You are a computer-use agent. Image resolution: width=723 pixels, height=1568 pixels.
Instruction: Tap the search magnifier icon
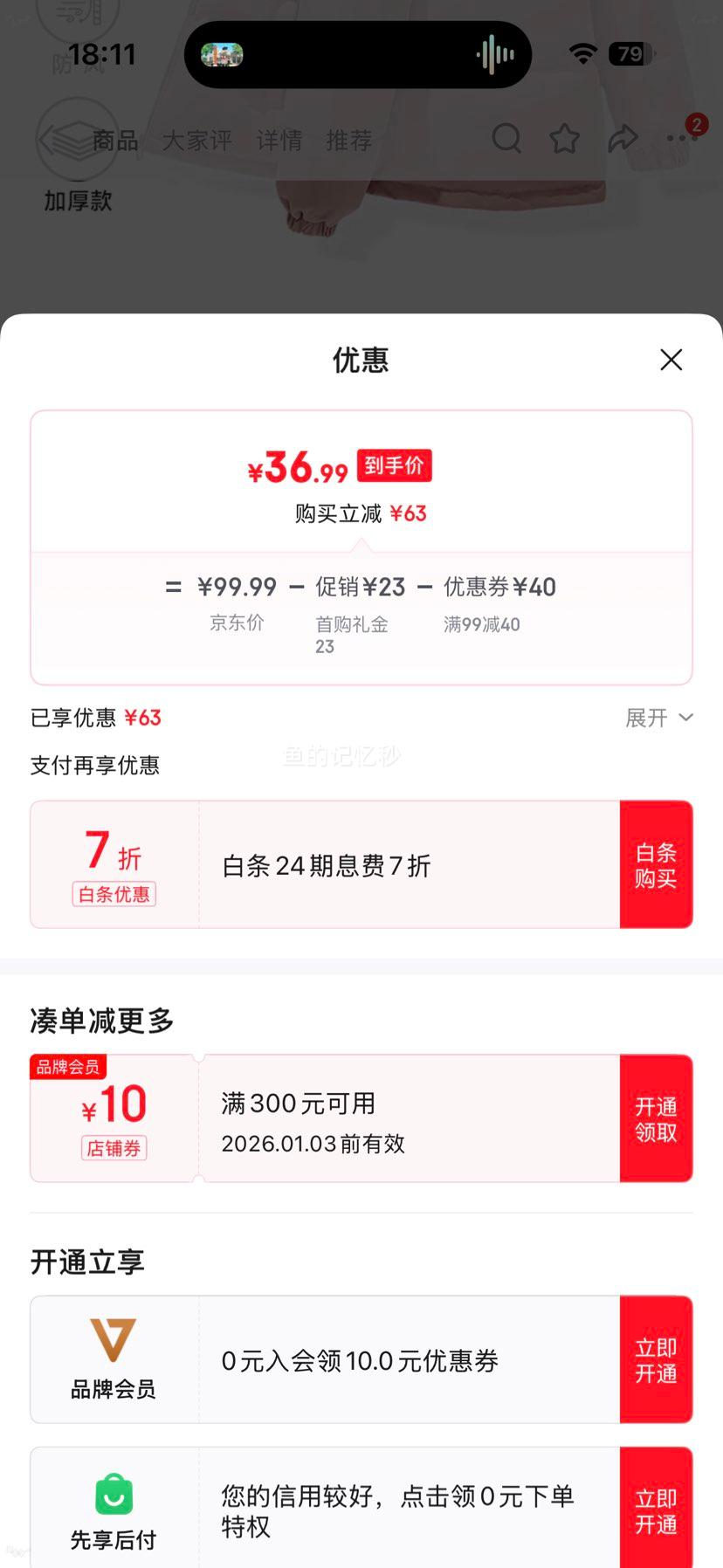[x=506, y=140]
